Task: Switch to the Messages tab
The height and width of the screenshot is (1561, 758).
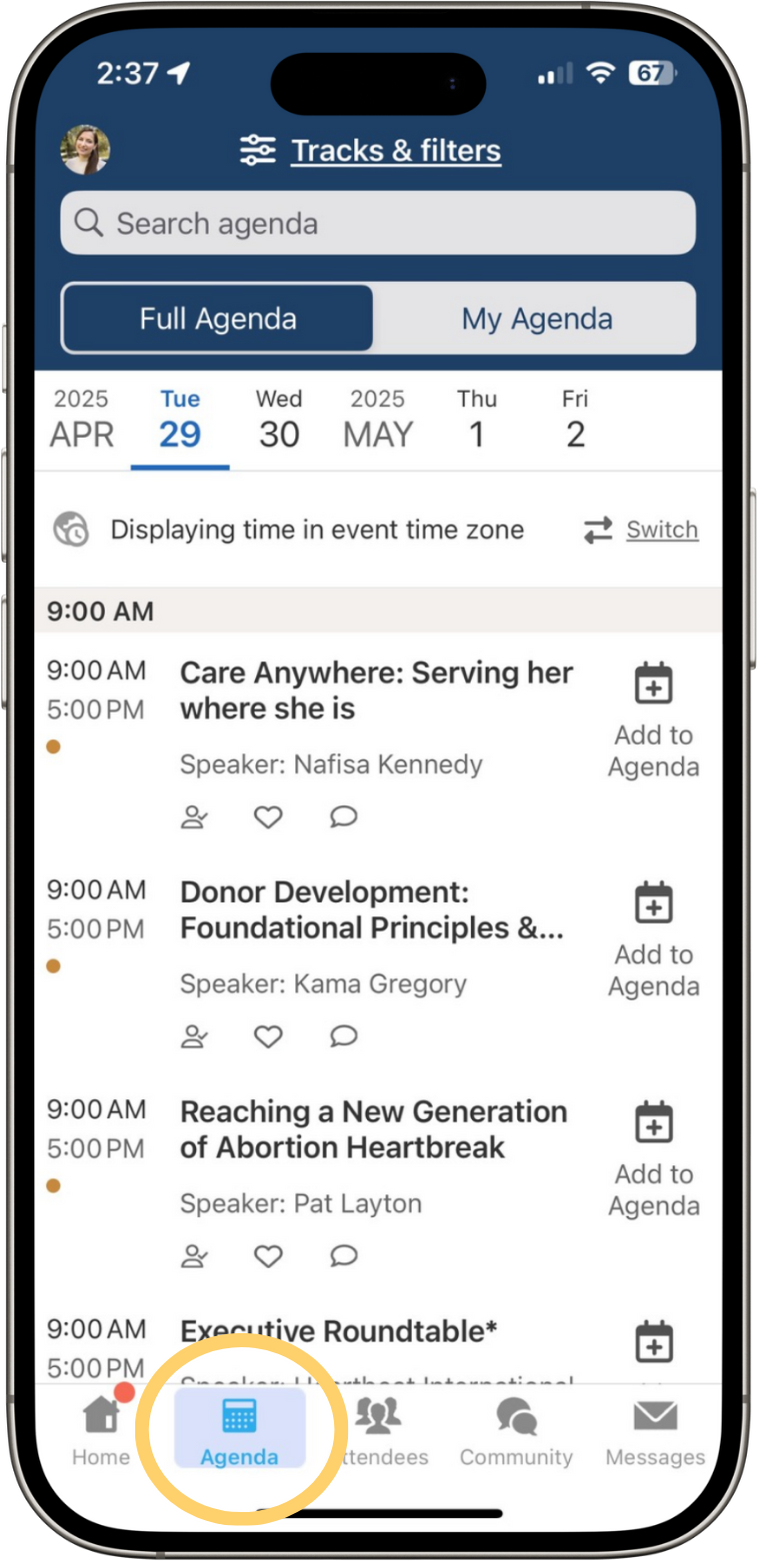Action: (x=655, y=1430)
